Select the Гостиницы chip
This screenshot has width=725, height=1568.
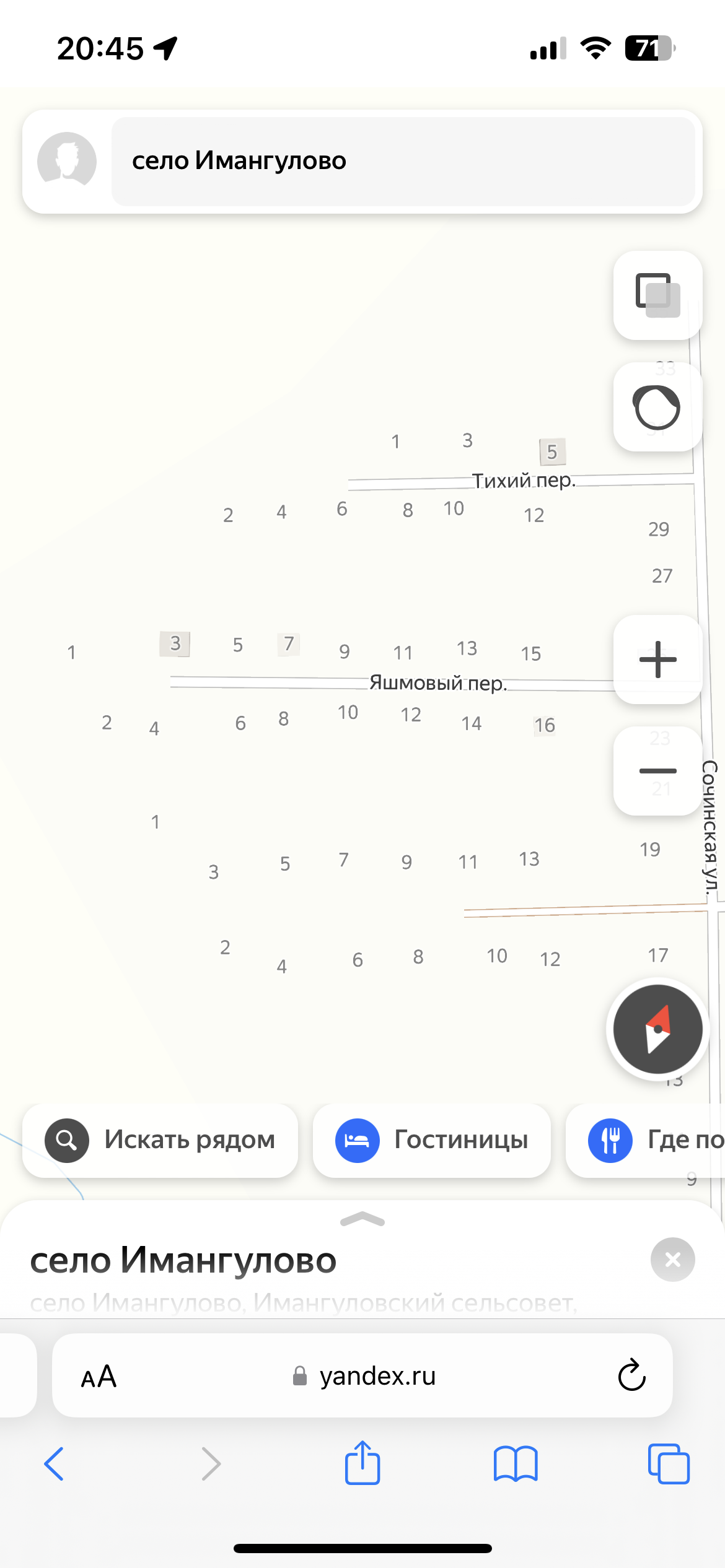[x=431, y=1140]
